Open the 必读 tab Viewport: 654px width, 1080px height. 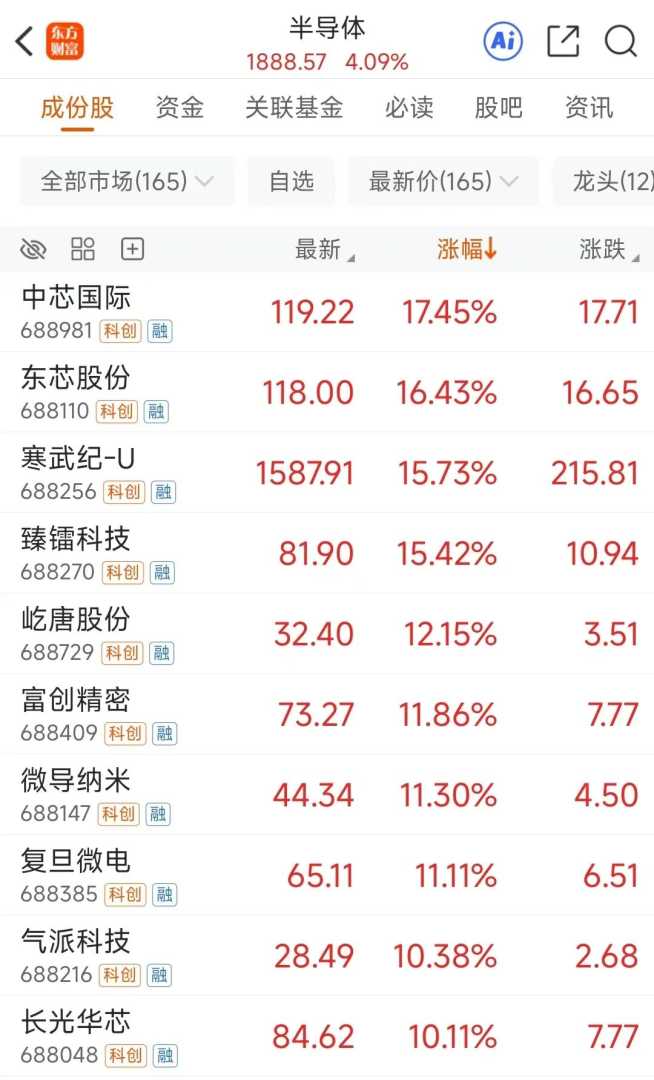[409, 107]
